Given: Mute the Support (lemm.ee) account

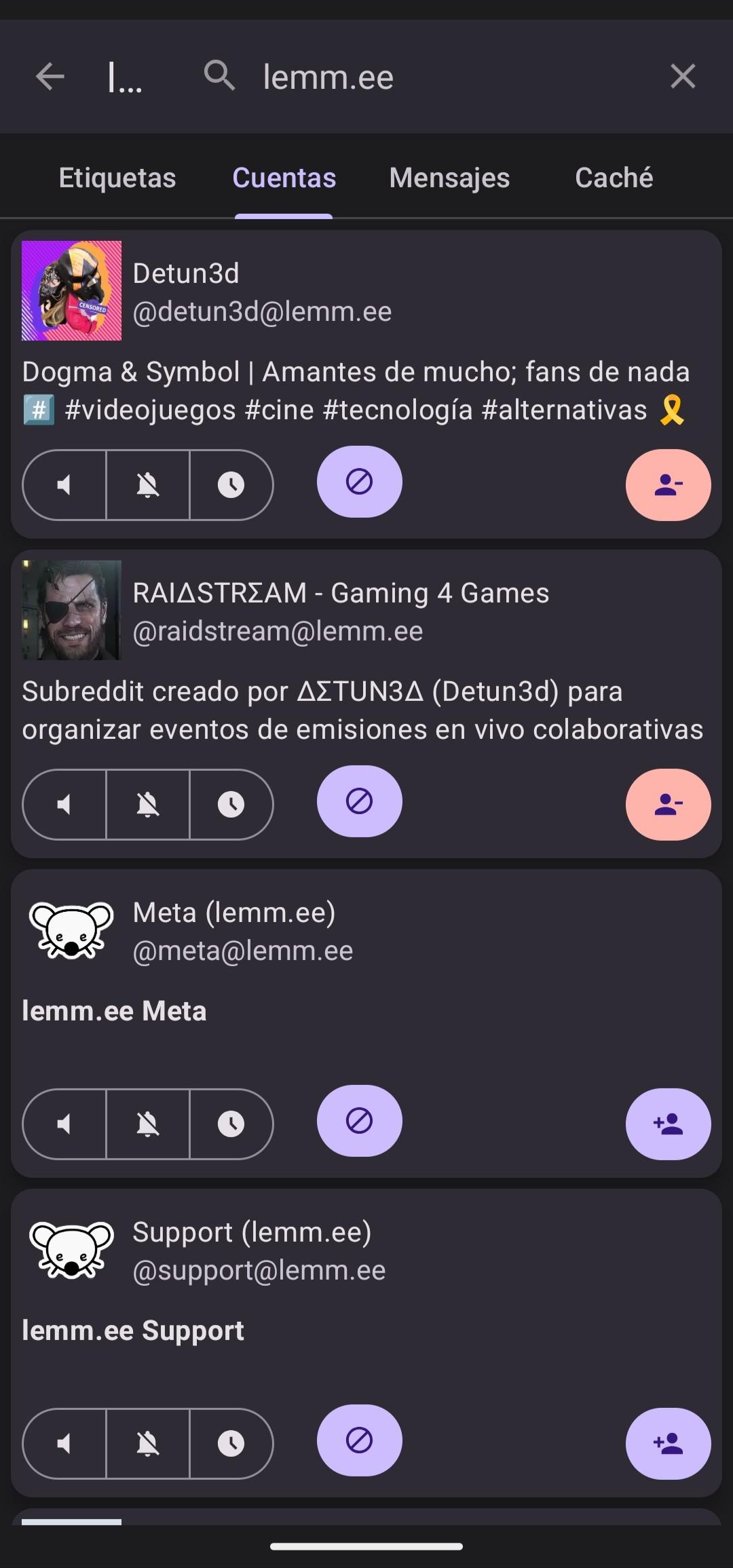Looking at the screenshot, I should (x=64, y=1444).
